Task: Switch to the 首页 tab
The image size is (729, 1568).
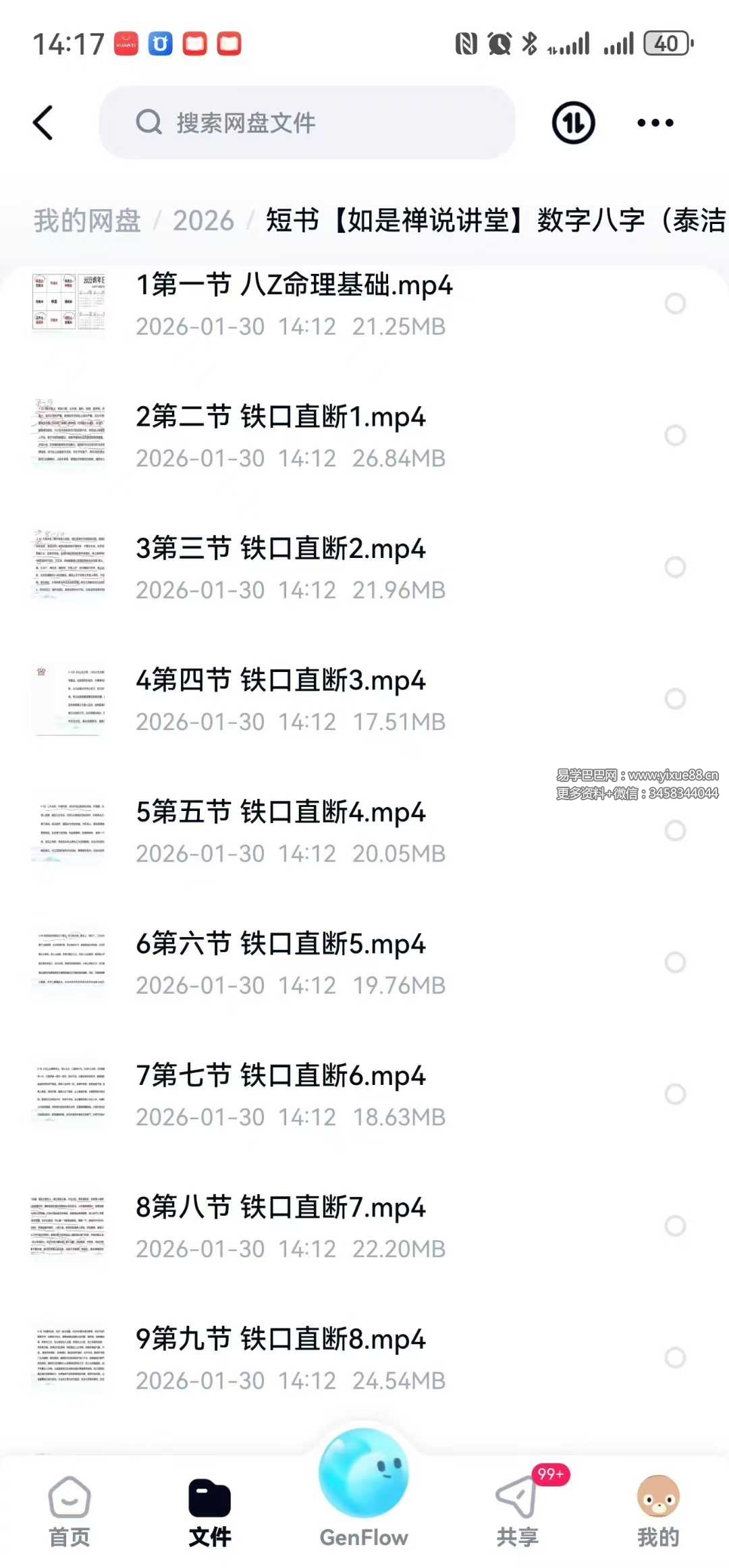Action: click(x=70, y=1511)
